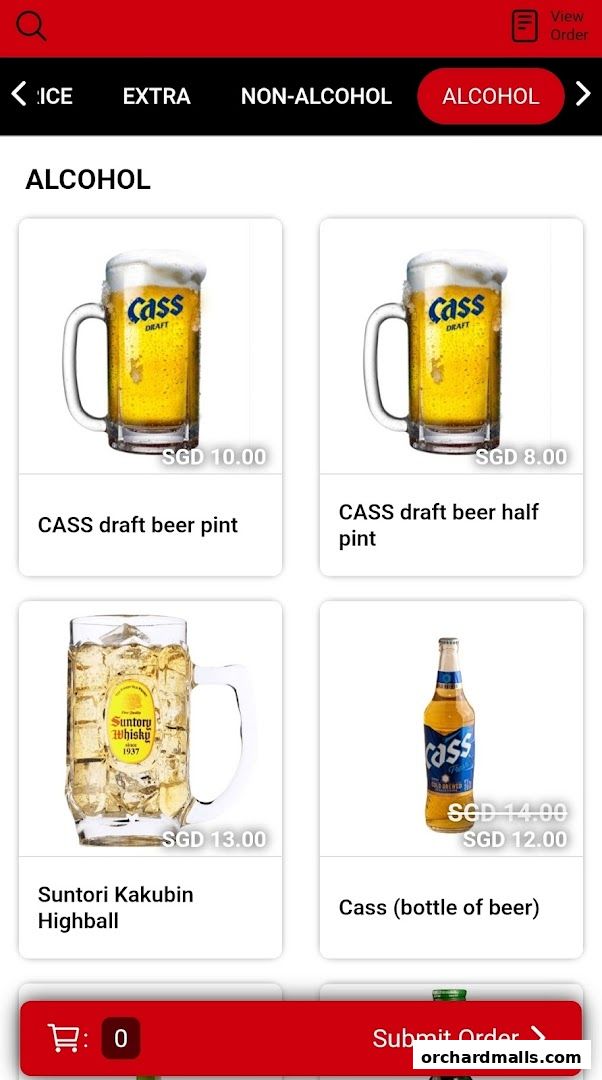Switch to the NON-ALCOHOL category tab
The height and width of the screenshot is (1080, 602).
point(316,96)
